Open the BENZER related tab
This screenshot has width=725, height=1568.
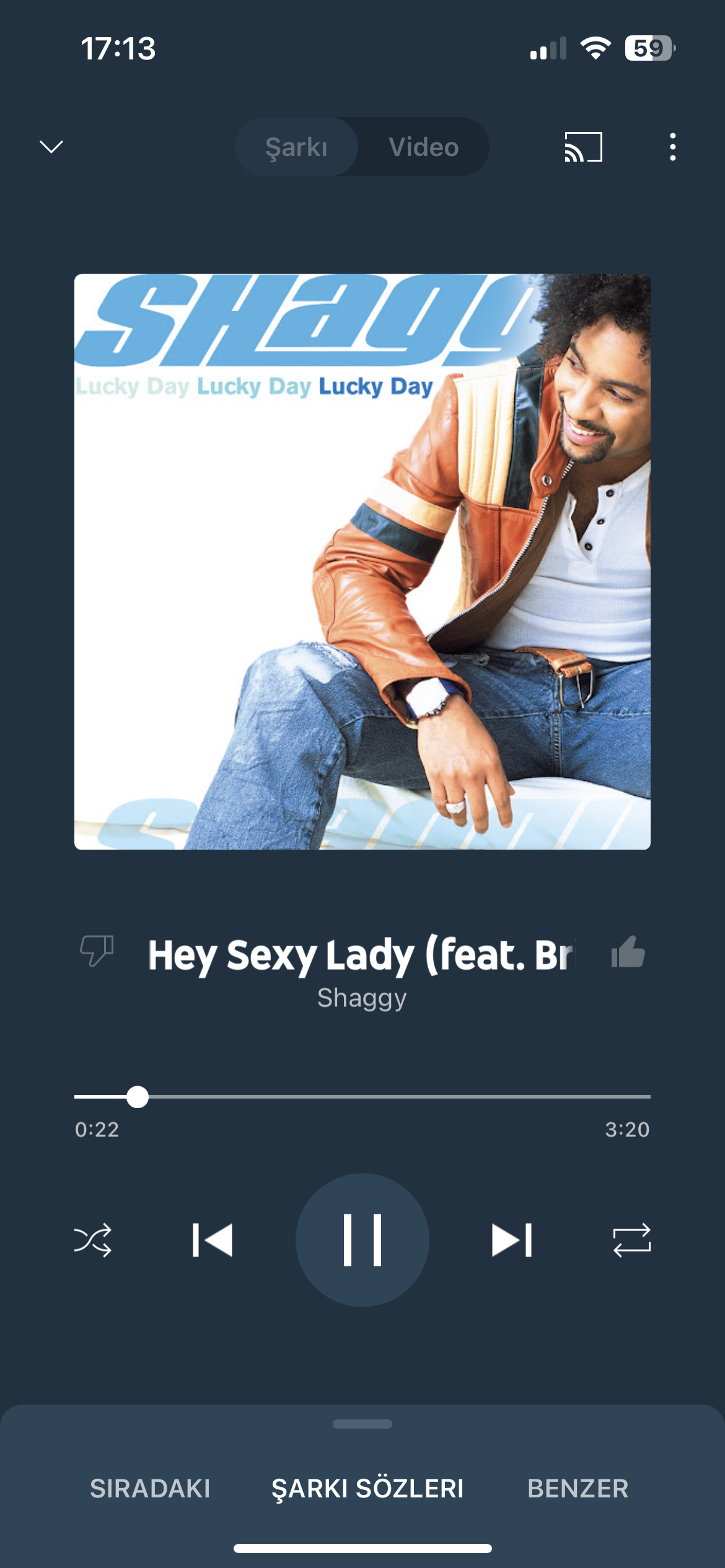coord(578,1489)
